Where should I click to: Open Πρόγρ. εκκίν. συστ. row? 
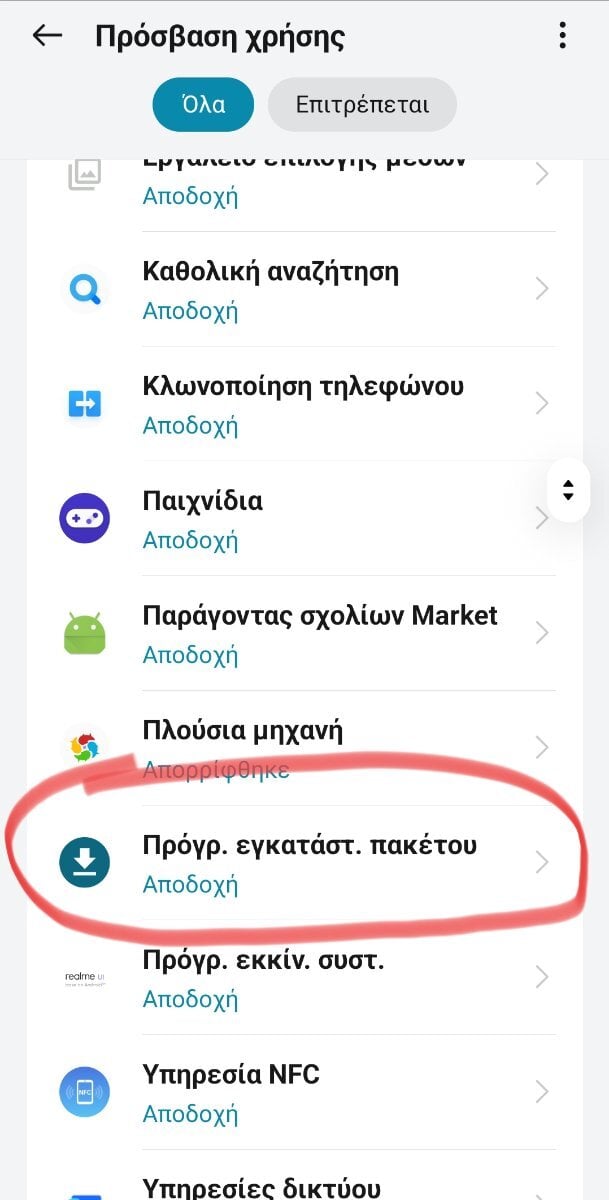304,977
